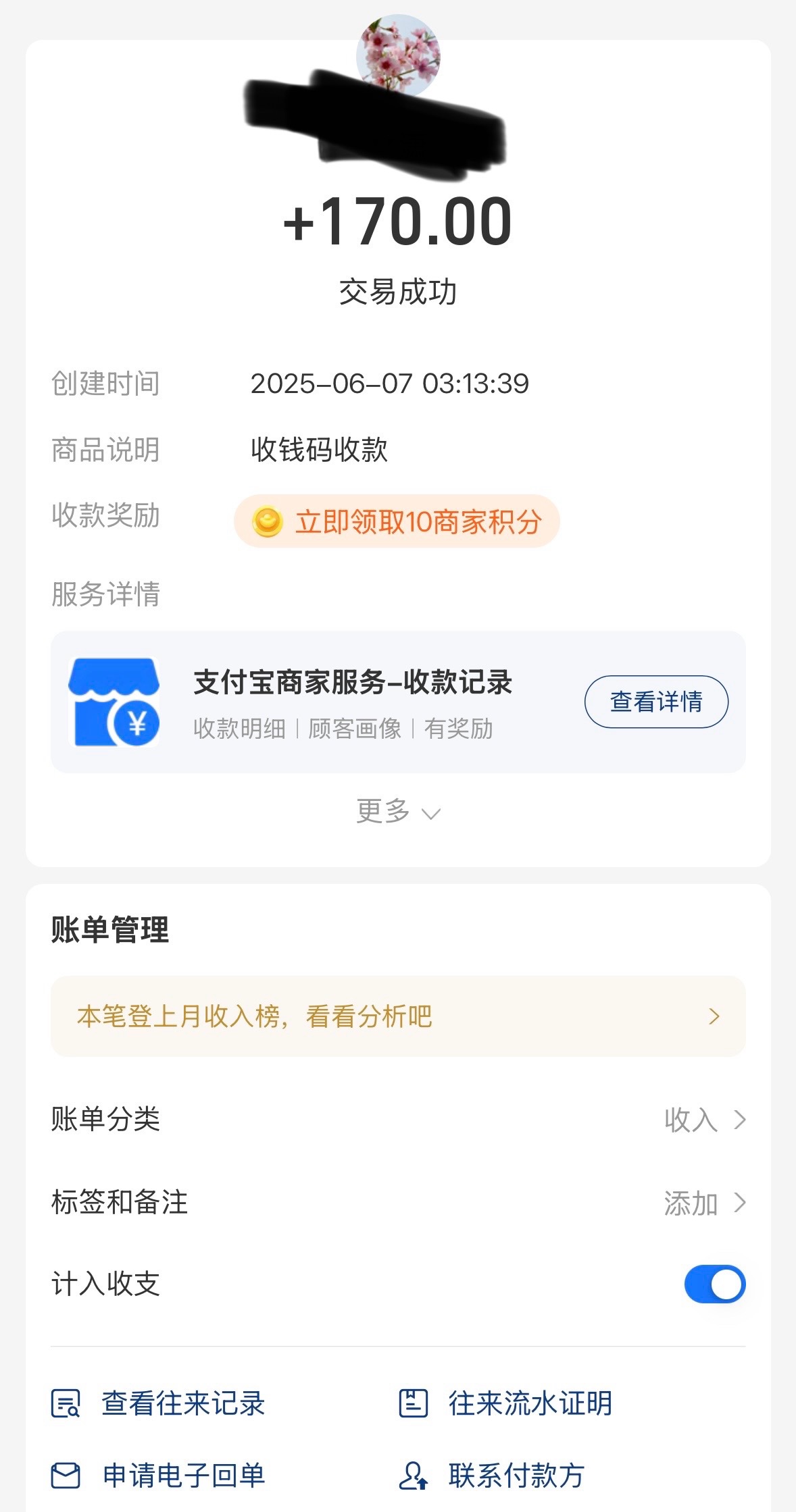Image resolution: width=796 pixels, height=1512 pixels.
Task: Claim the 10 merchant points reward (立即领取10商家积分)
Action: coord(397,521)
